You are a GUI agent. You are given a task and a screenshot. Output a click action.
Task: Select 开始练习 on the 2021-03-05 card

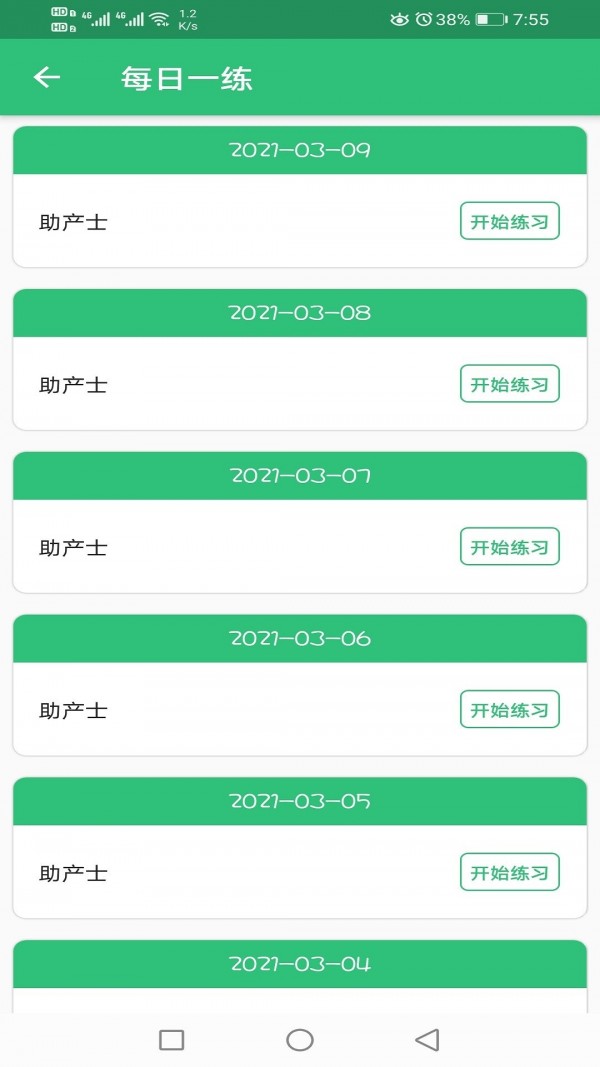coord(509,872)
